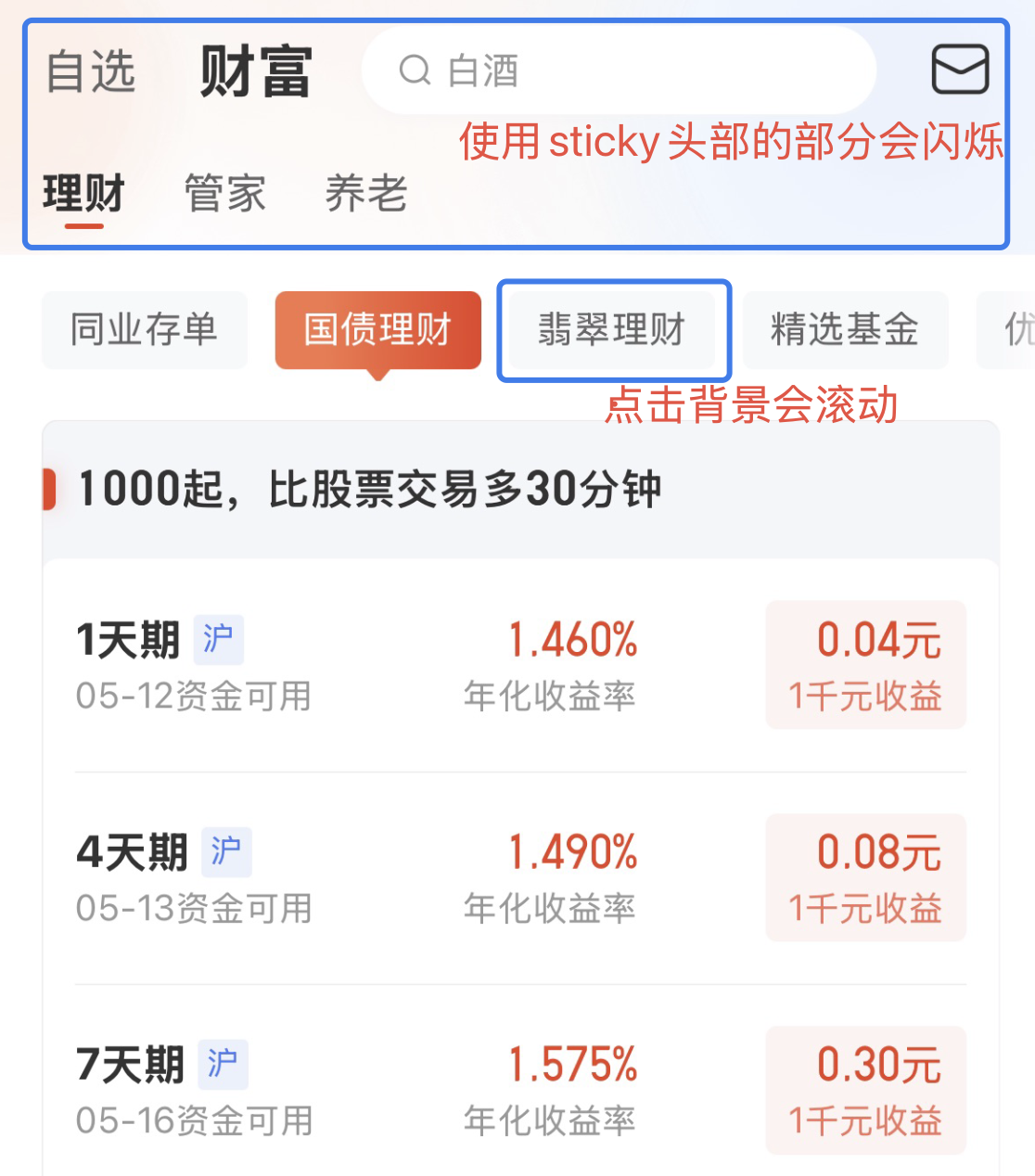Click the 沪 badge beside 4天期
The width and height of the screenshot is (1035, 1176).
coord(226,850)
